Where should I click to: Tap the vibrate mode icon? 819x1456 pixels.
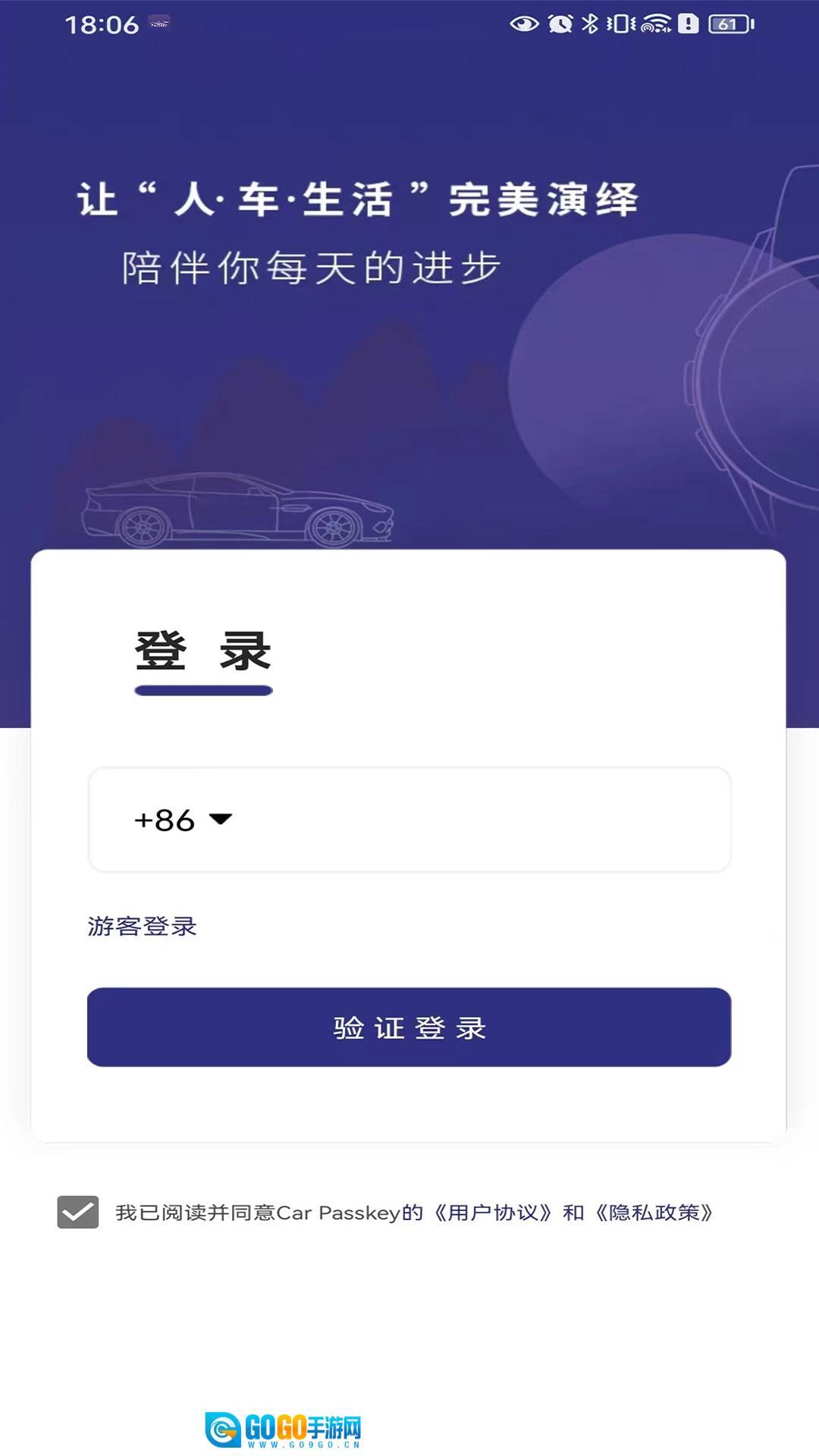(x=620, y=24)
